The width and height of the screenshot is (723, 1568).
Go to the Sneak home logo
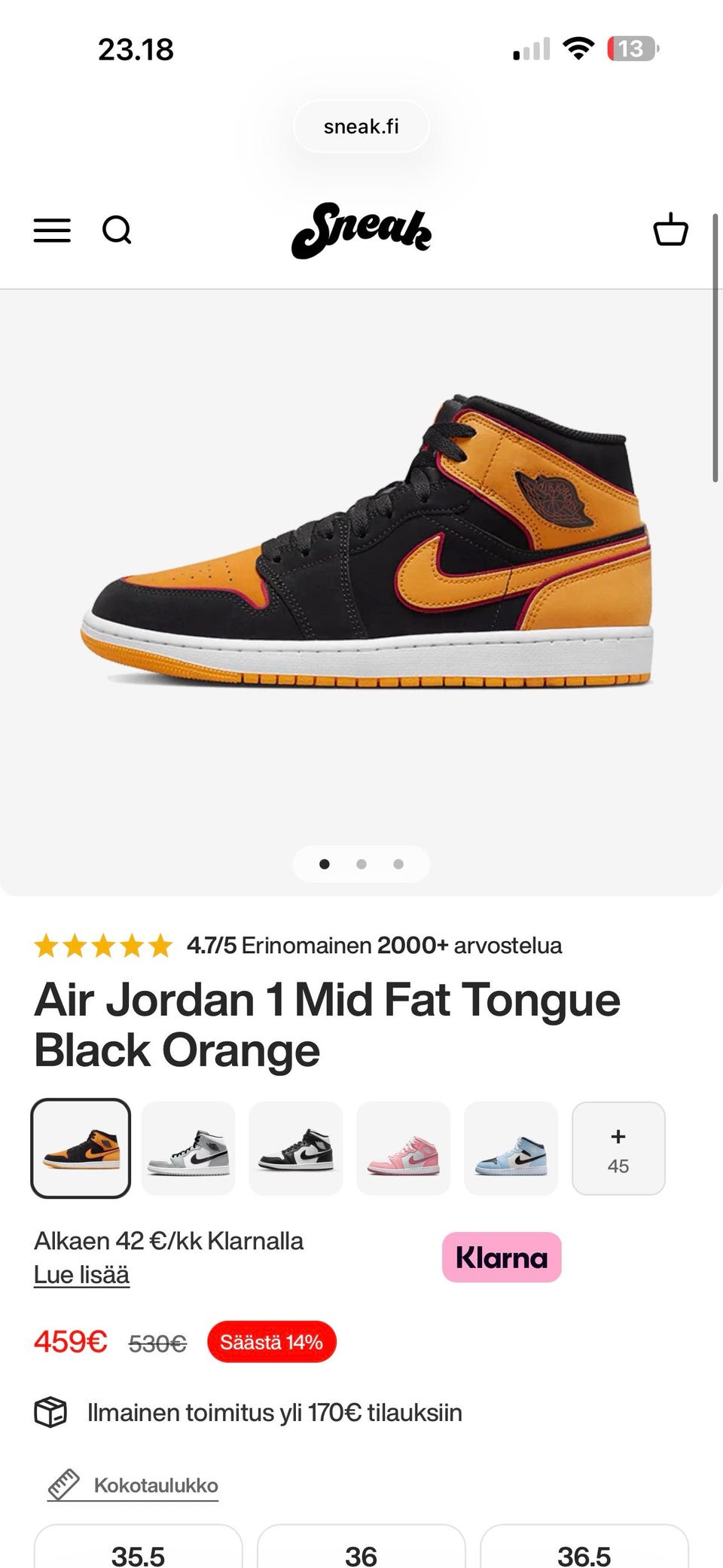pos(361,231)
